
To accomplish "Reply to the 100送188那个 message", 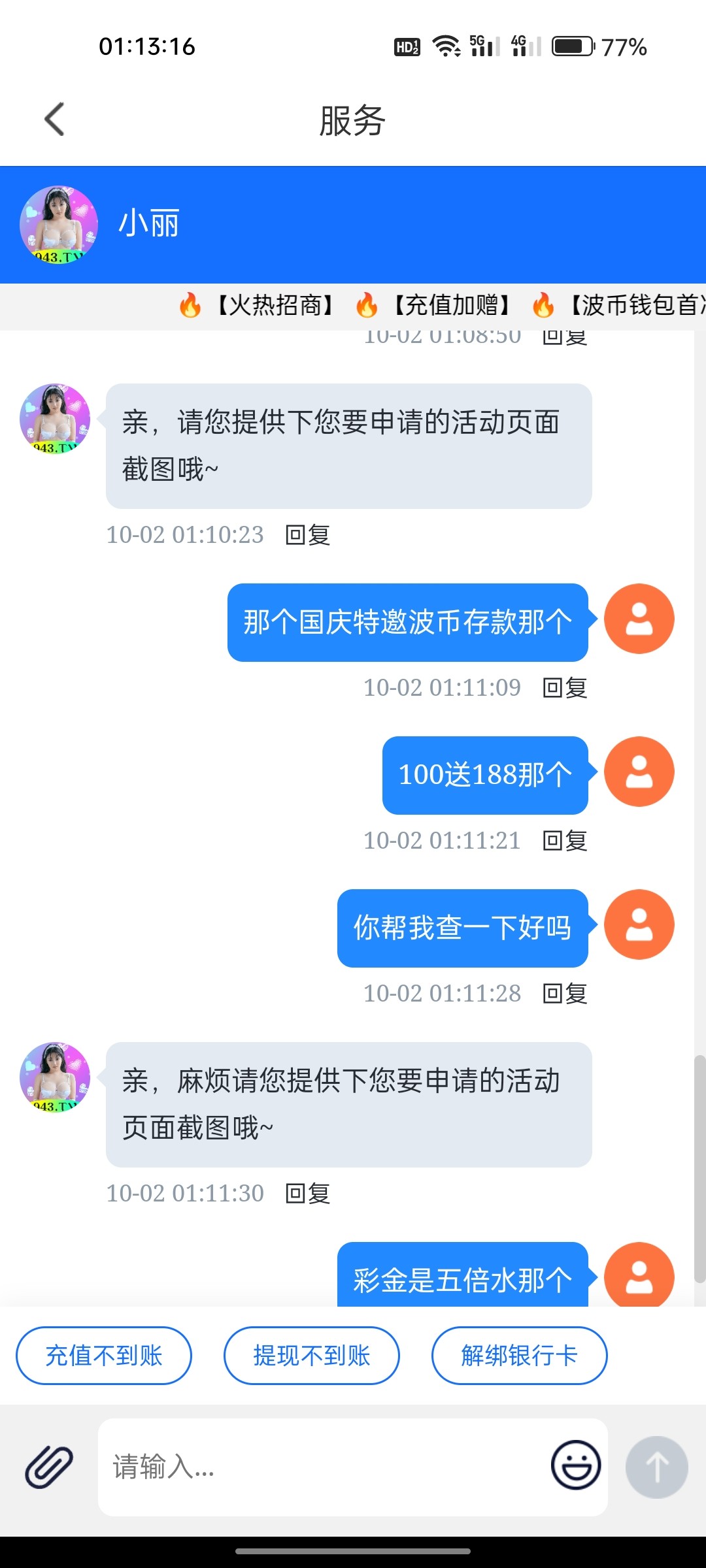I will coord(565,841).
